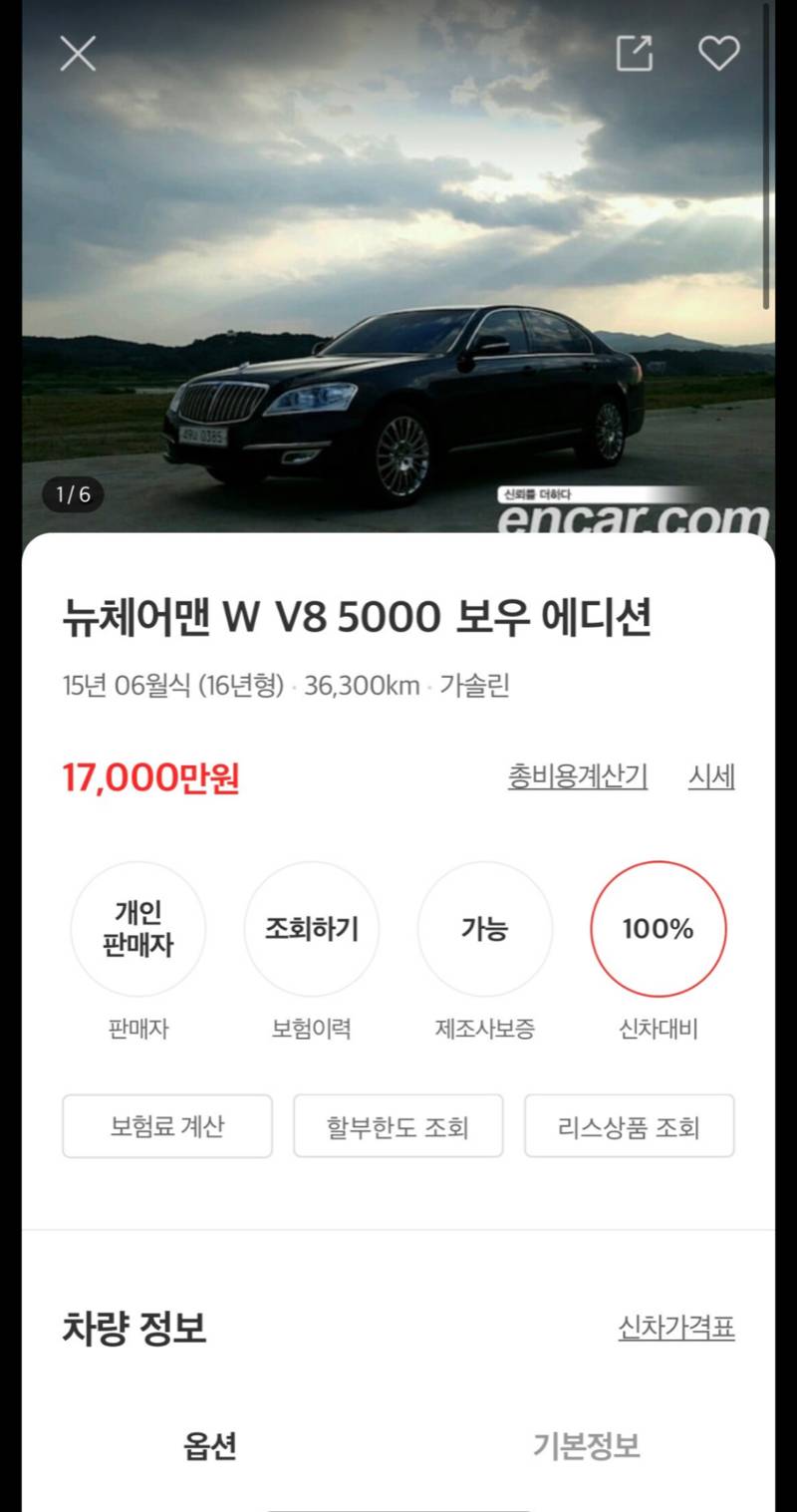Image resolution: width=797 pixels, height=1512 pixels.
Task: Open the 100% 신차대비 circle
Action: 658,929
